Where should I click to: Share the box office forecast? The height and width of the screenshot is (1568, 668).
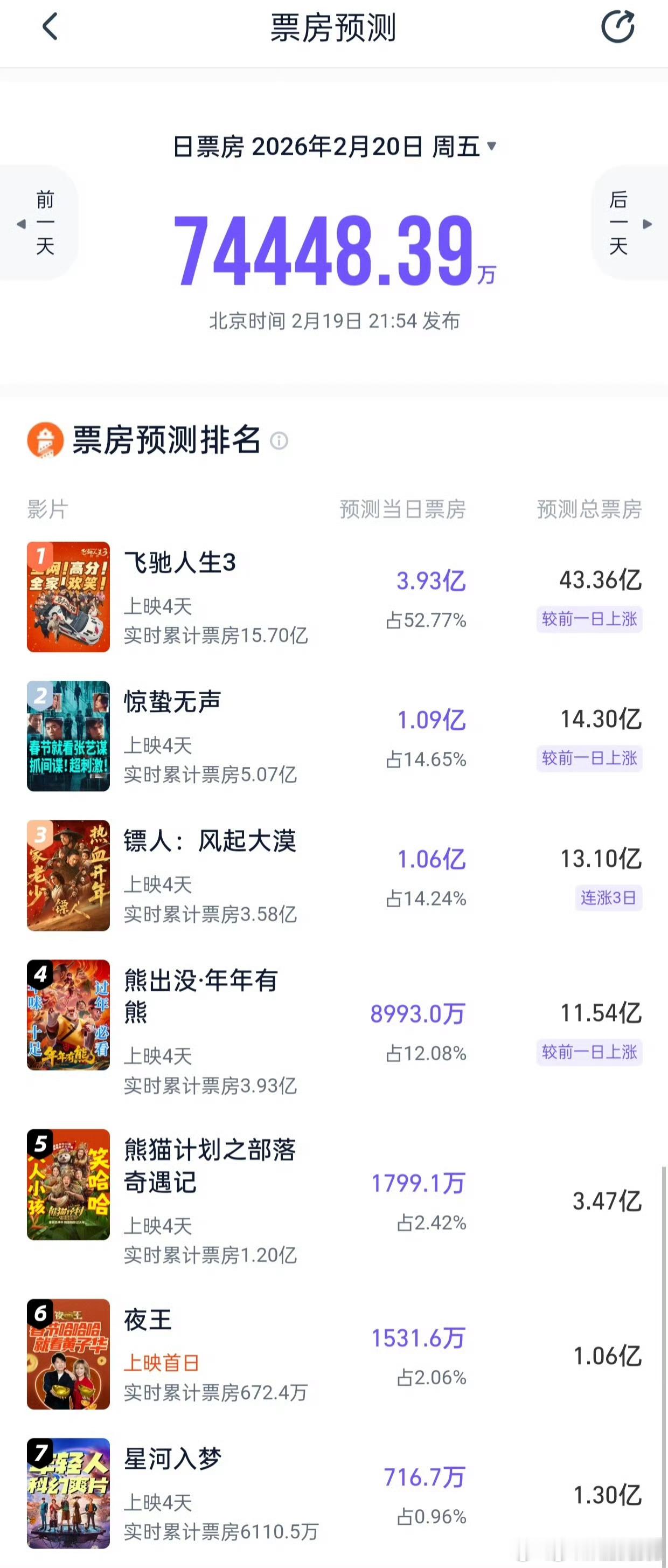coord(617,27)
